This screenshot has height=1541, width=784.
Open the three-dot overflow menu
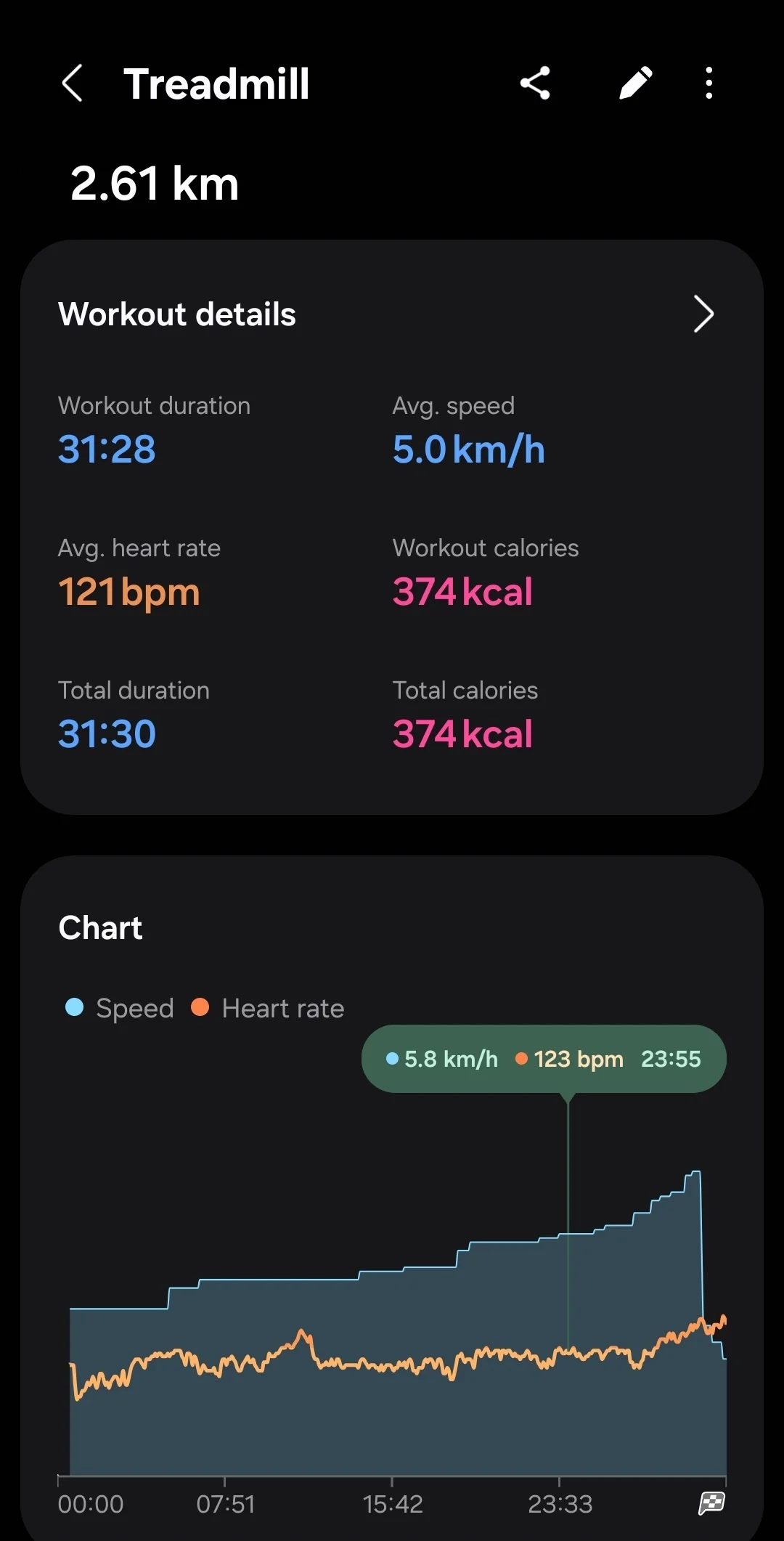pyautogui.click(x=709, y=83)
